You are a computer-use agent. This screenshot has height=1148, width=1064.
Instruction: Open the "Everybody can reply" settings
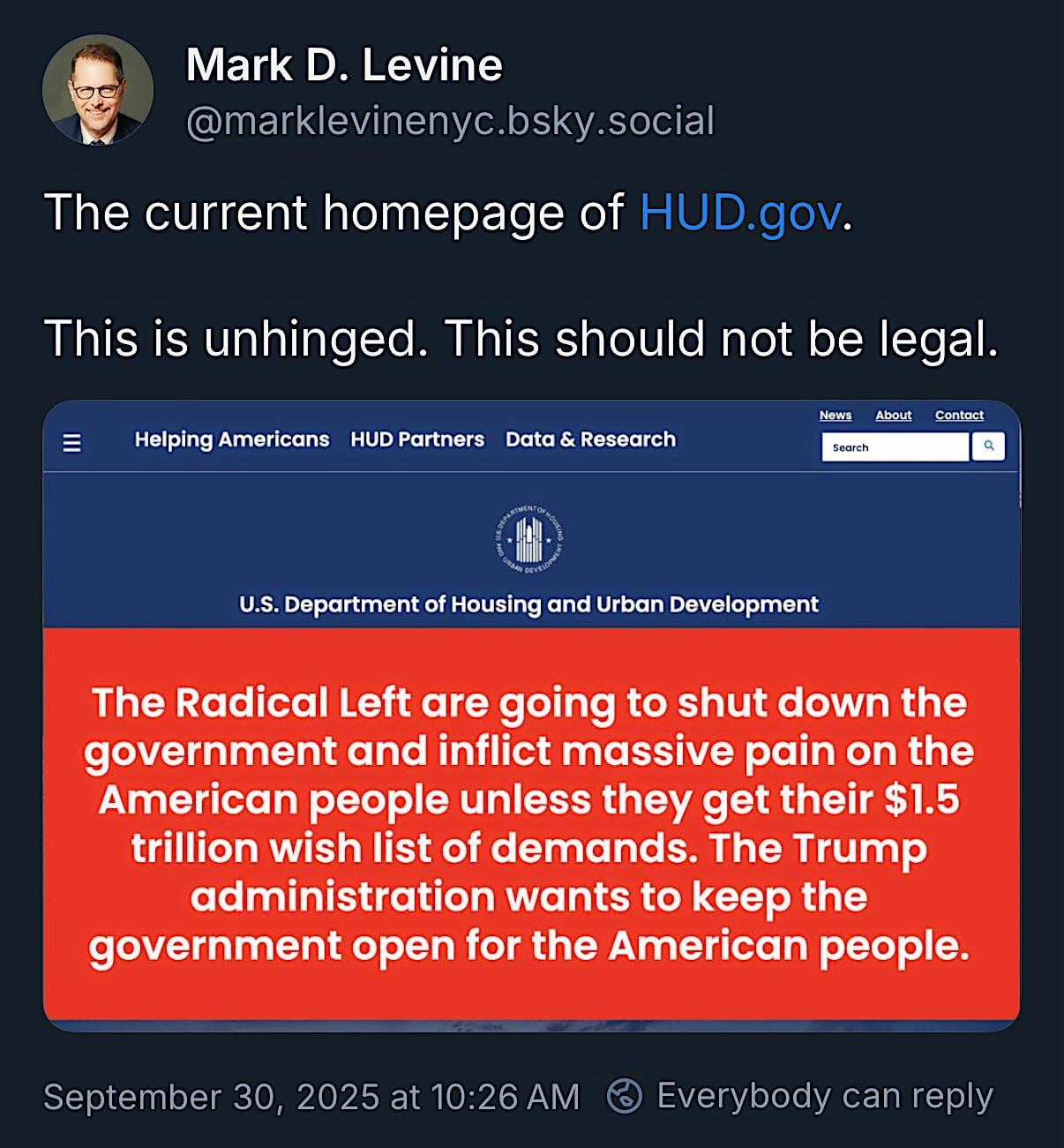pyautogui.click(x=800, y=1096)
